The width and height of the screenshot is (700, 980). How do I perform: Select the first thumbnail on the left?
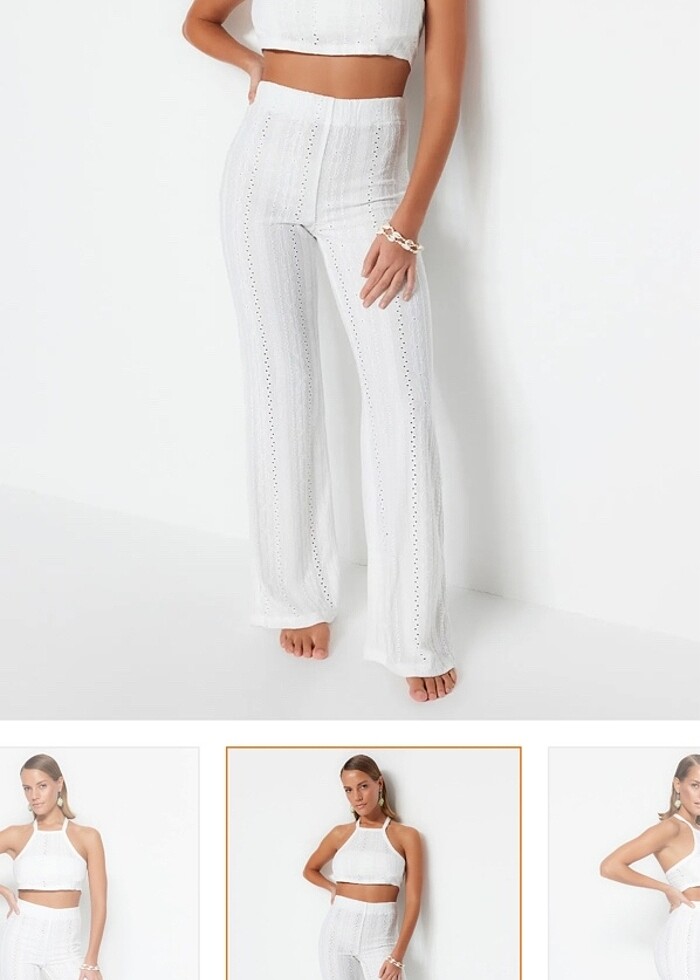pos(98,864)
